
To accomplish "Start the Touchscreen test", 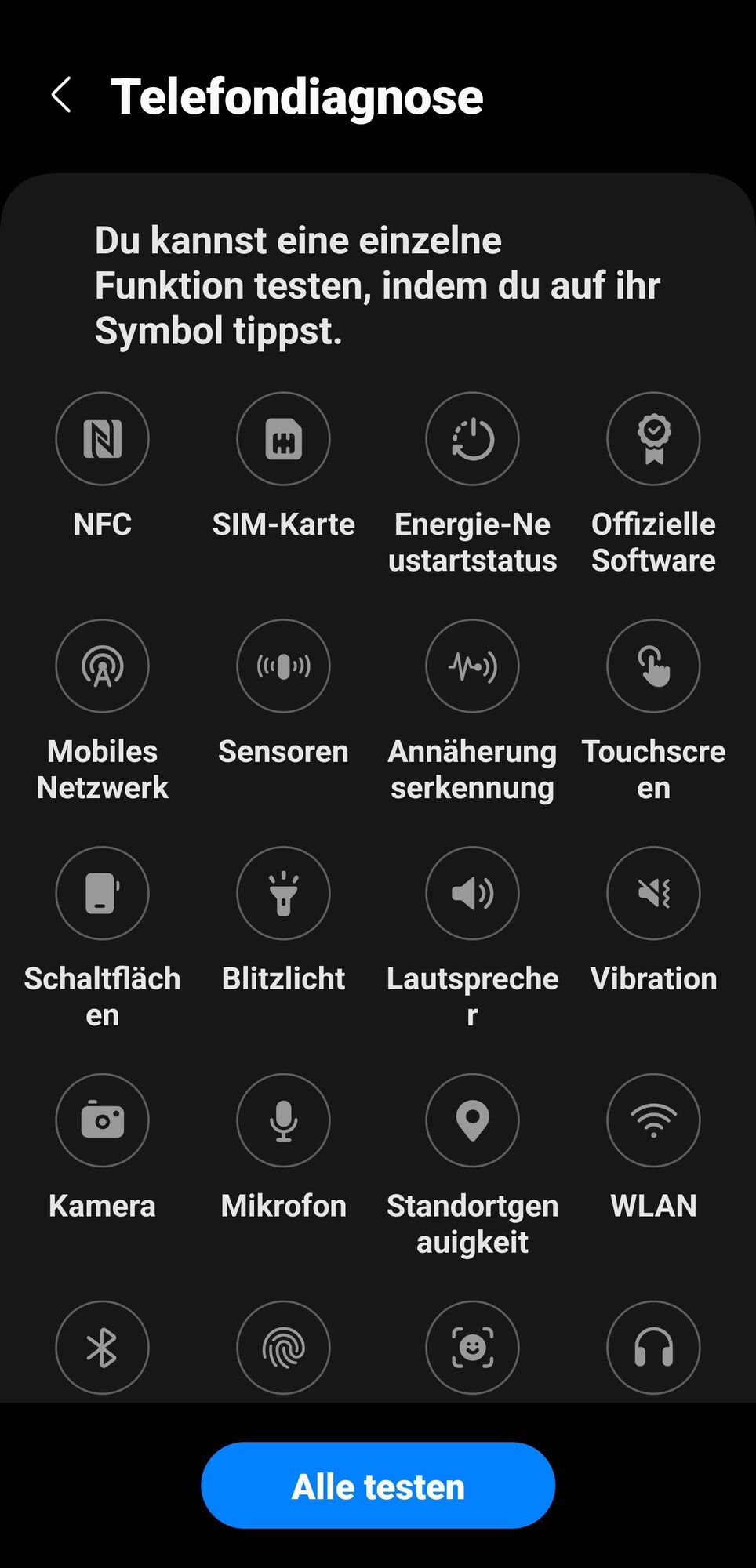I will click(653, 666).
